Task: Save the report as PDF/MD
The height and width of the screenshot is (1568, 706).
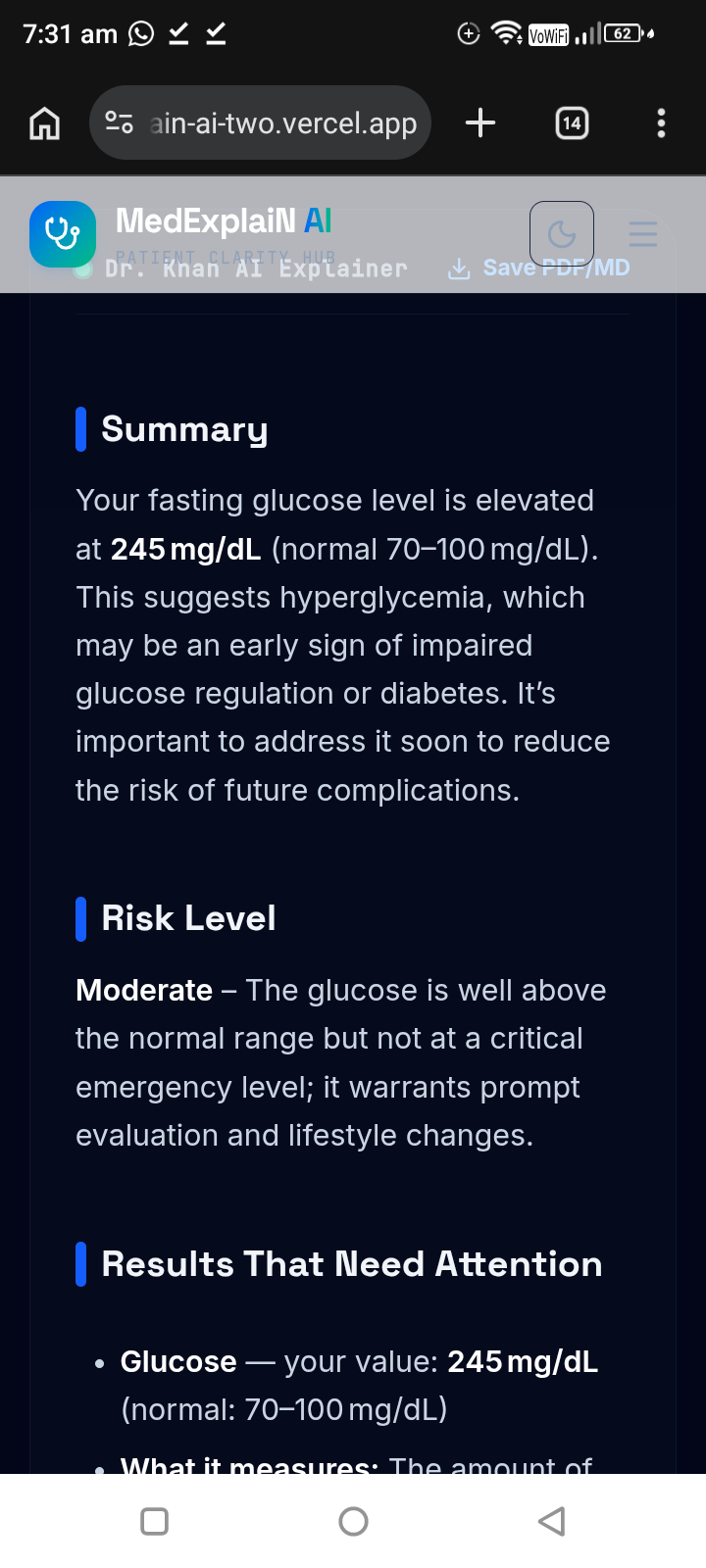Action: point(539,268)
